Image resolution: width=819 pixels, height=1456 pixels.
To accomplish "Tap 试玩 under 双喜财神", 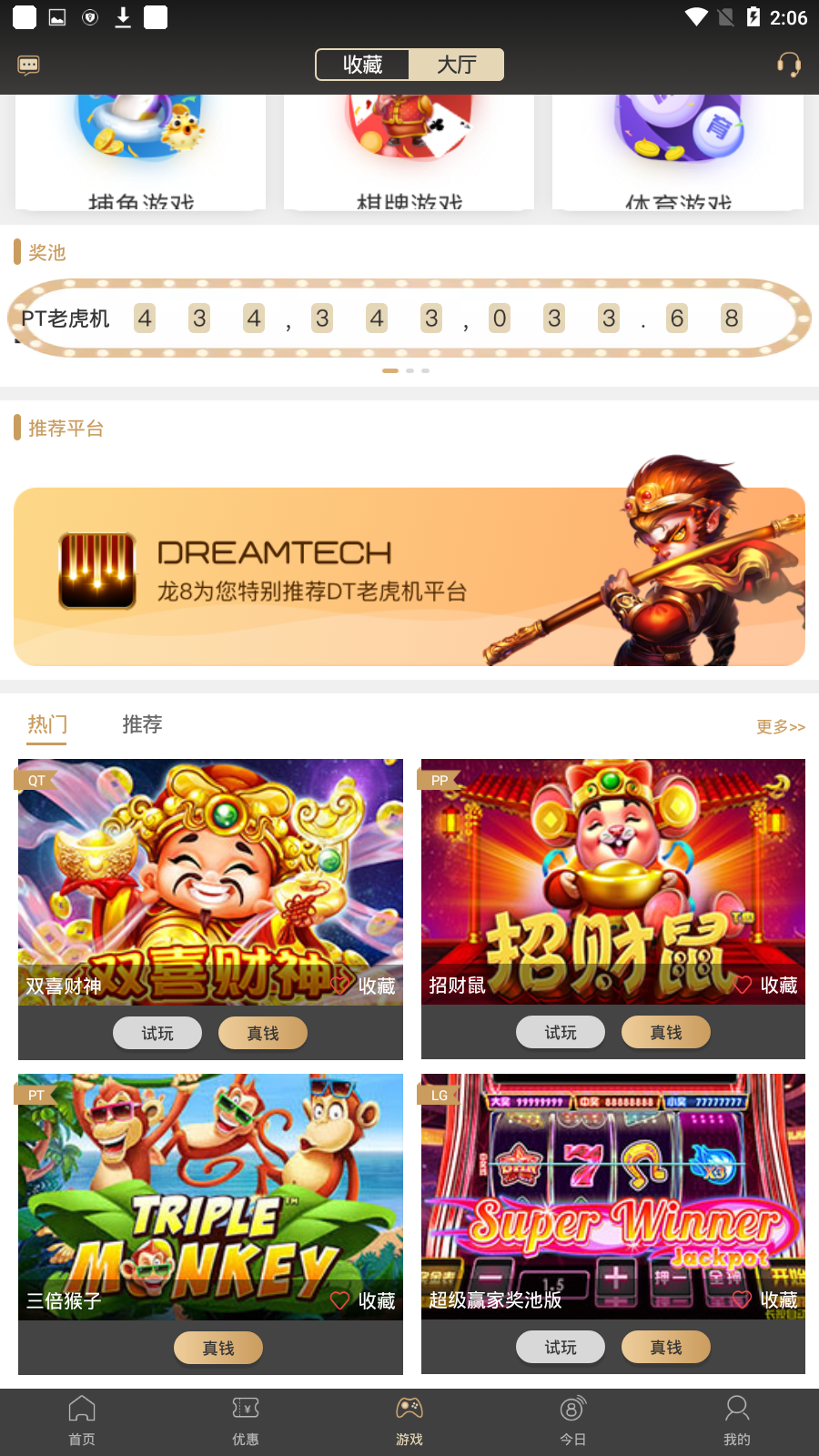I will click(157, 1033).
